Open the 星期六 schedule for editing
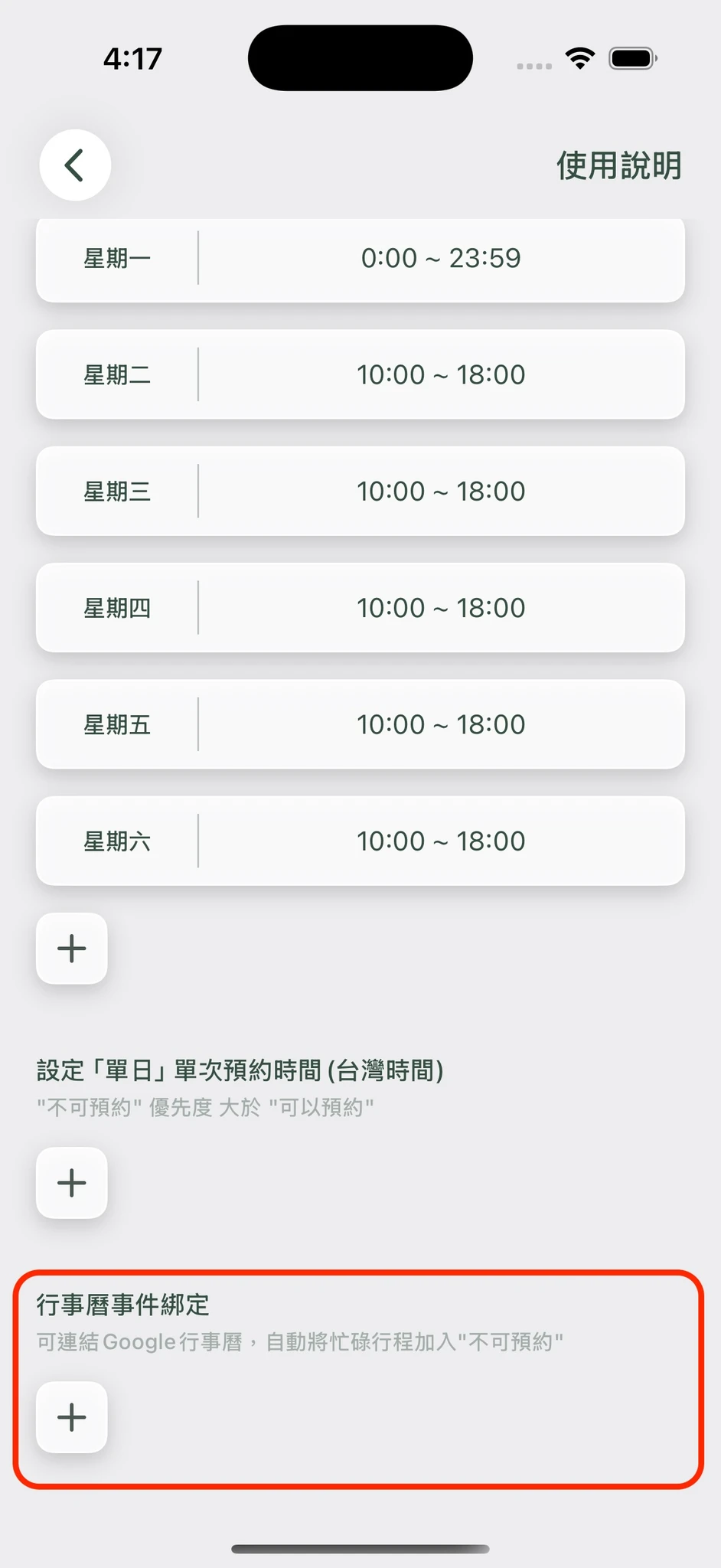721x1568 pixels. point(360,840)
